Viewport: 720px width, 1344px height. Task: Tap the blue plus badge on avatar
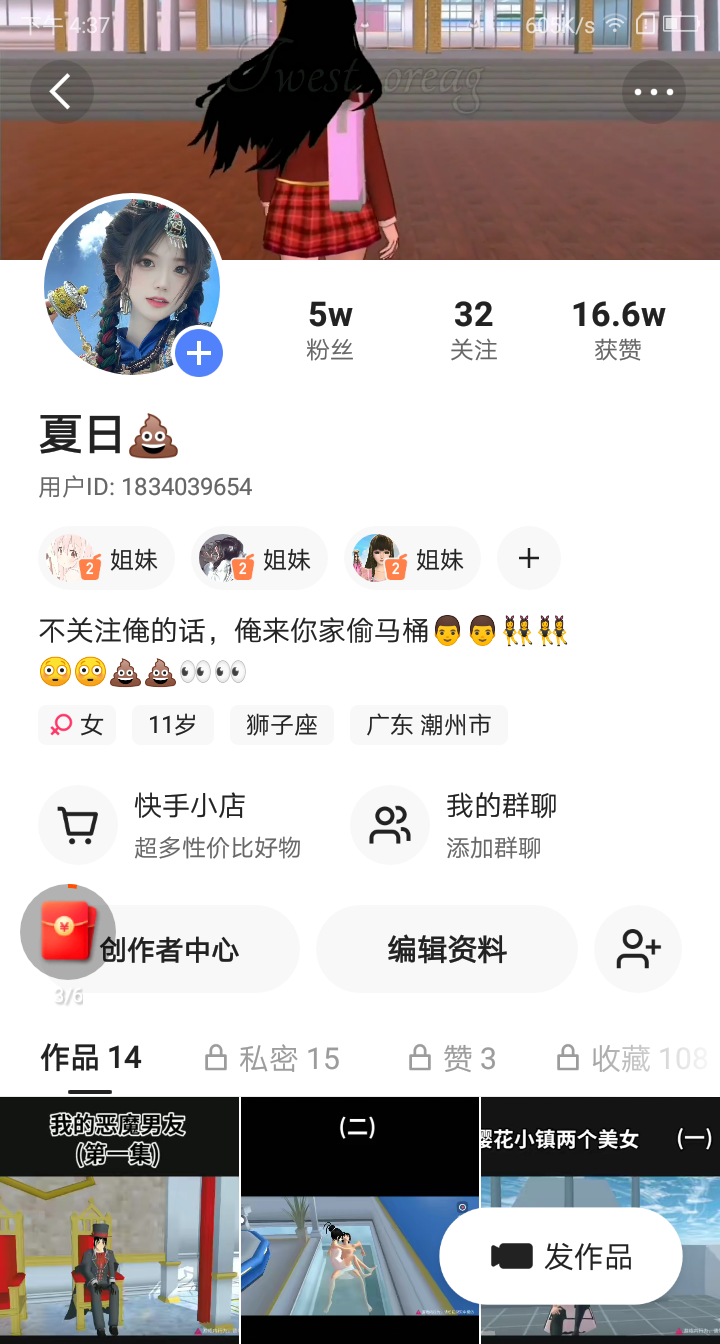click(x=199, y=353)
